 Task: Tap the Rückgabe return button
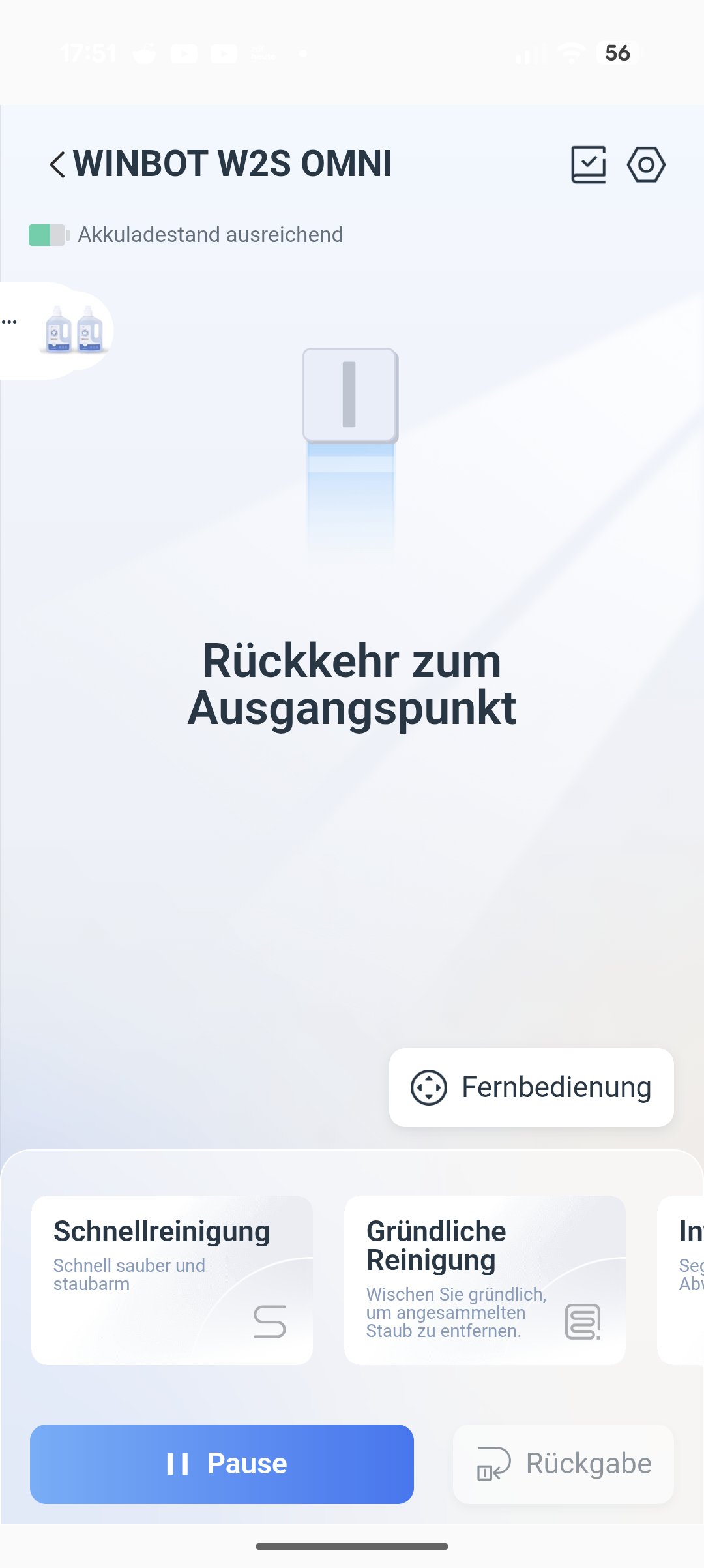pyautogui.click(x=563, y=1464)
